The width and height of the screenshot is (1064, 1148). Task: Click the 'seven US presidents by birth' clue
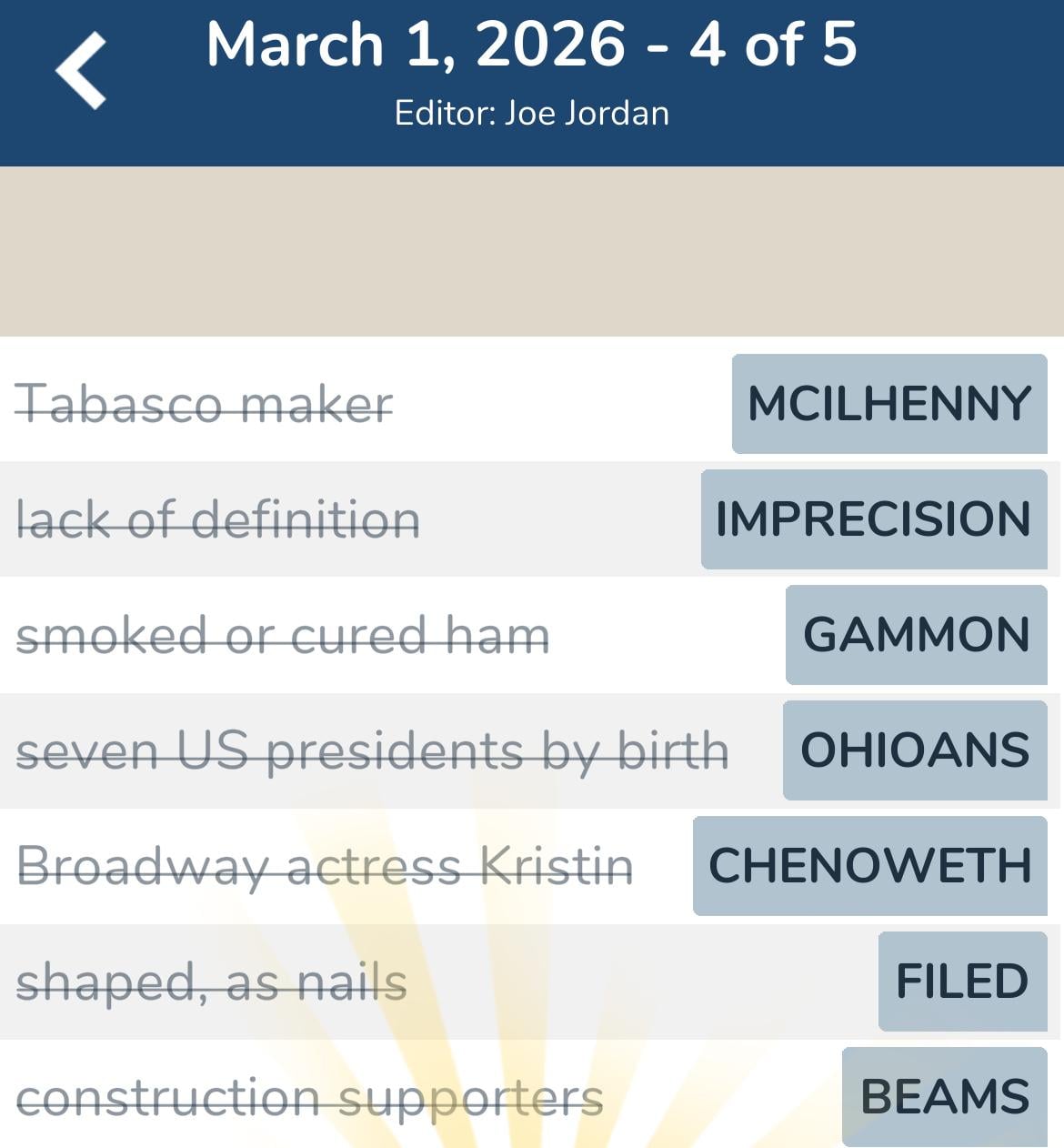click(x=373, y=751)
